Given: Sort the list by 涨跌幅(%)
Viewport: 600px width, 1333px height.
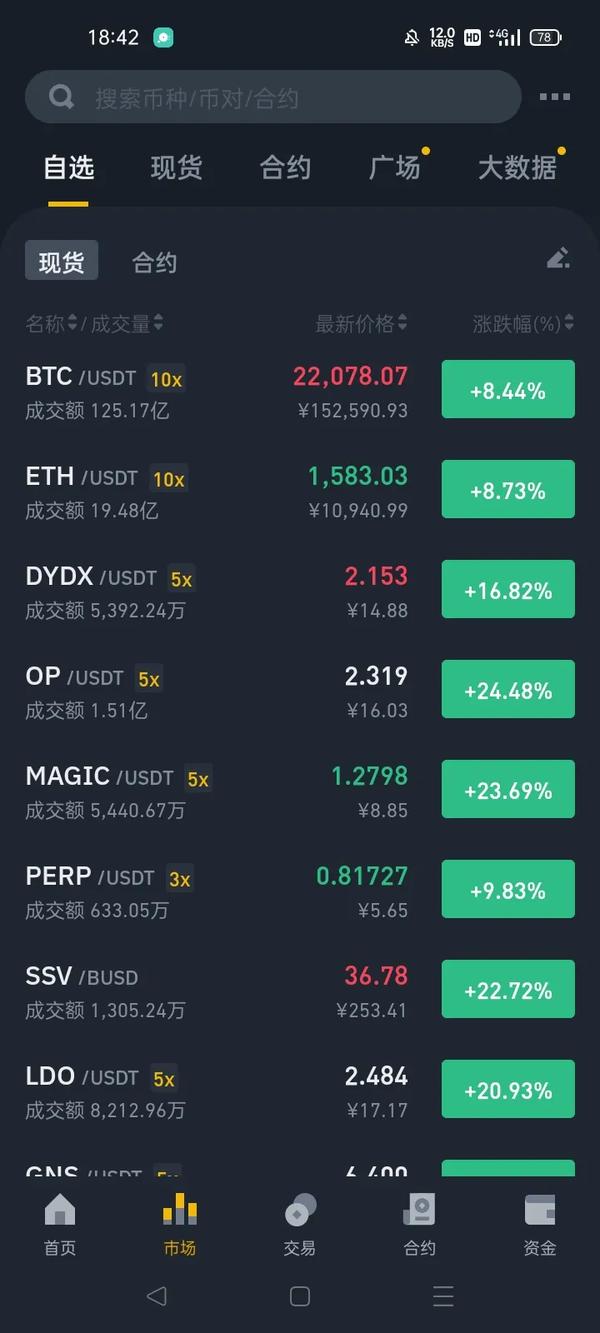Looking at the screenshot, I should coord(523,323).
